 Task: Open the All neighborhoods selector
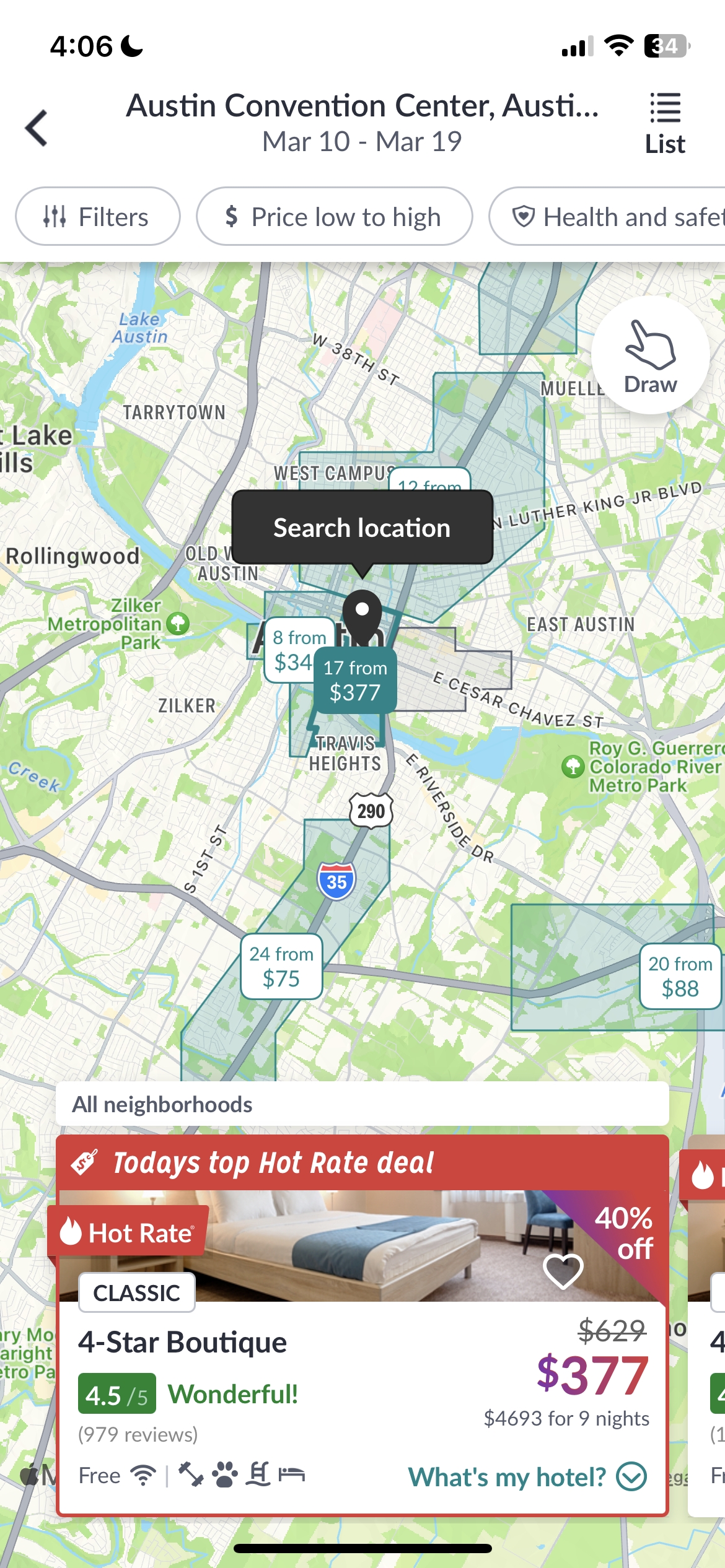[x=362, y=1104]
